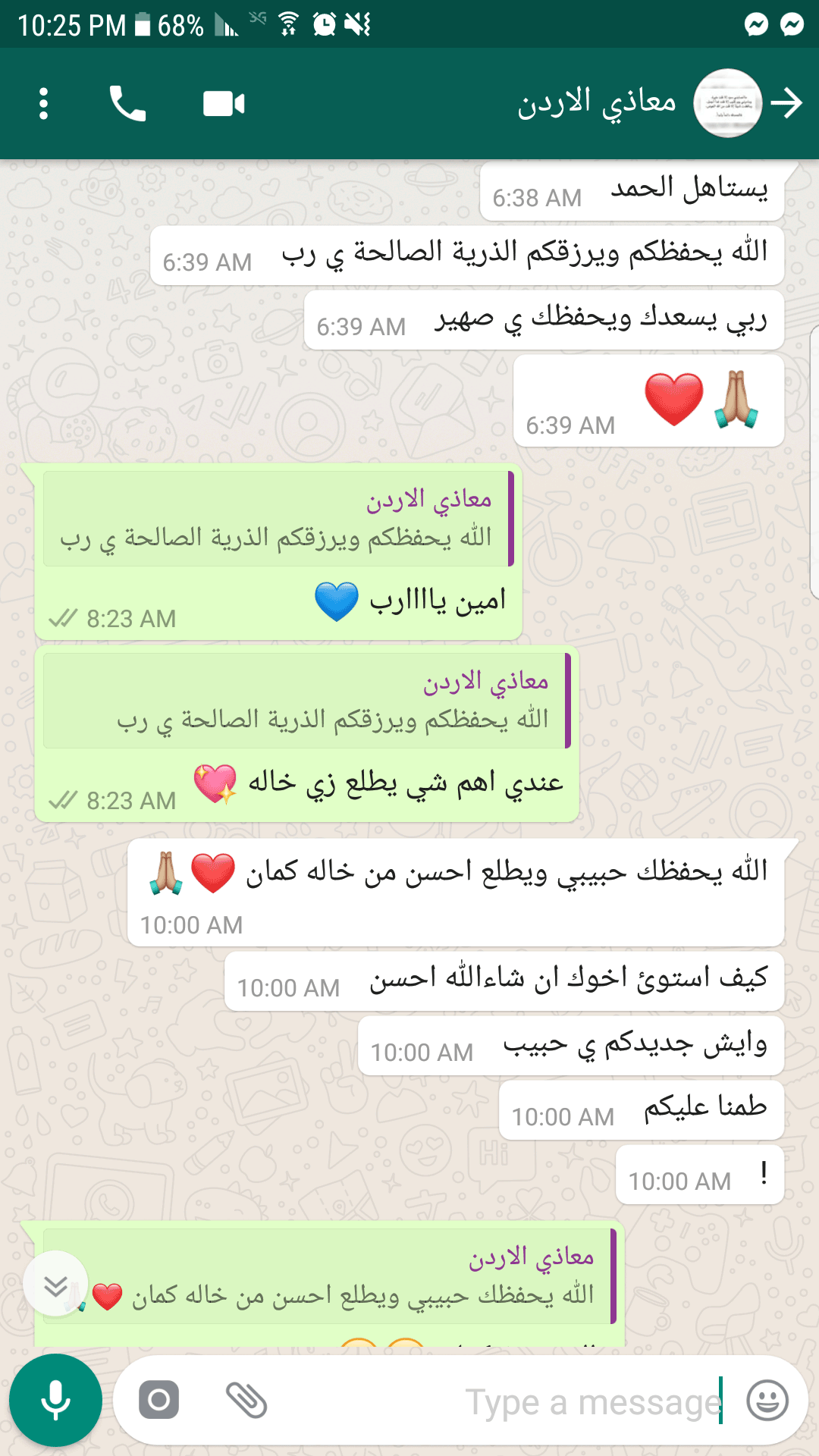This screenshot has width=819, height=1456.
Task: Jump to the latest messages
Action: click(55, 1285)
